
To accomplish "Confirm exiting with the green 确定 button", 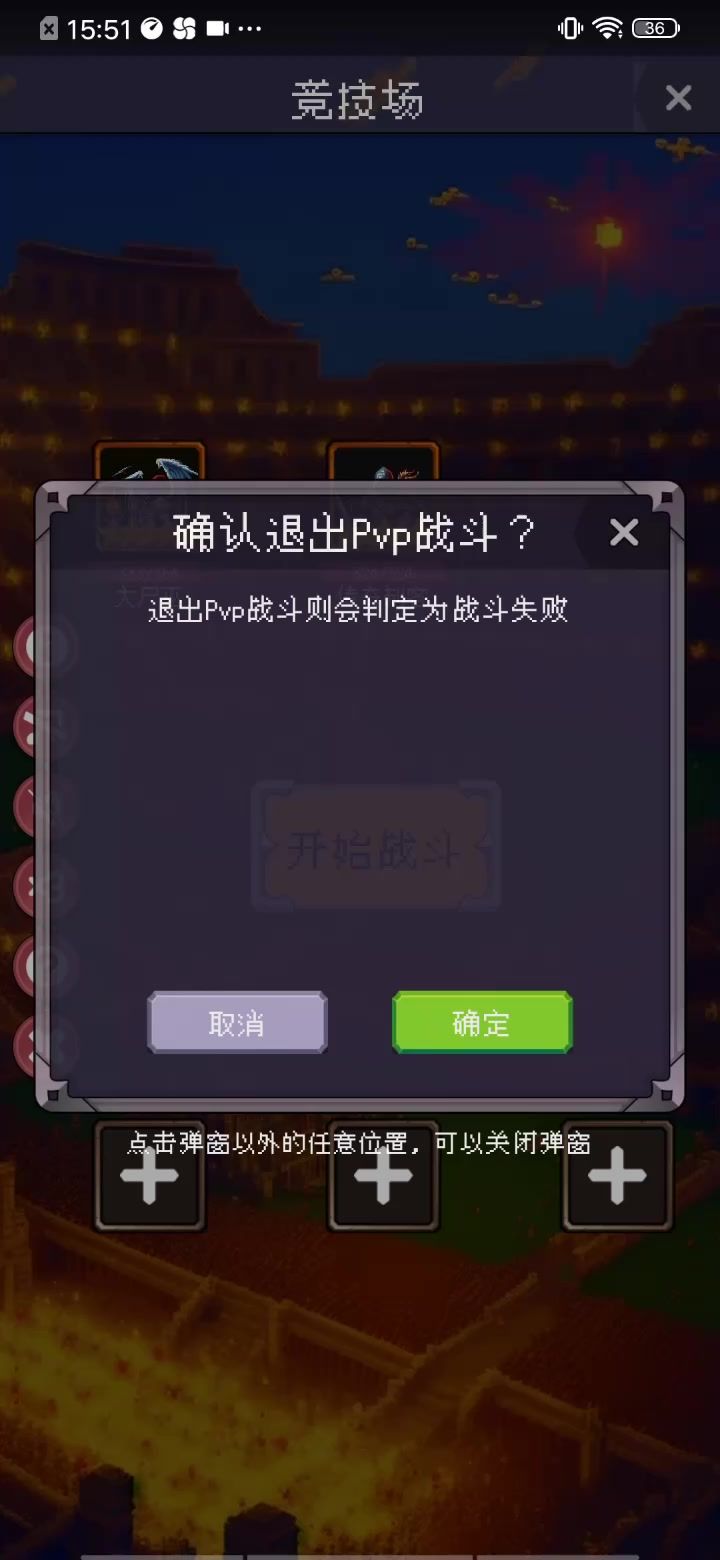I will [x=482, y=1022].
